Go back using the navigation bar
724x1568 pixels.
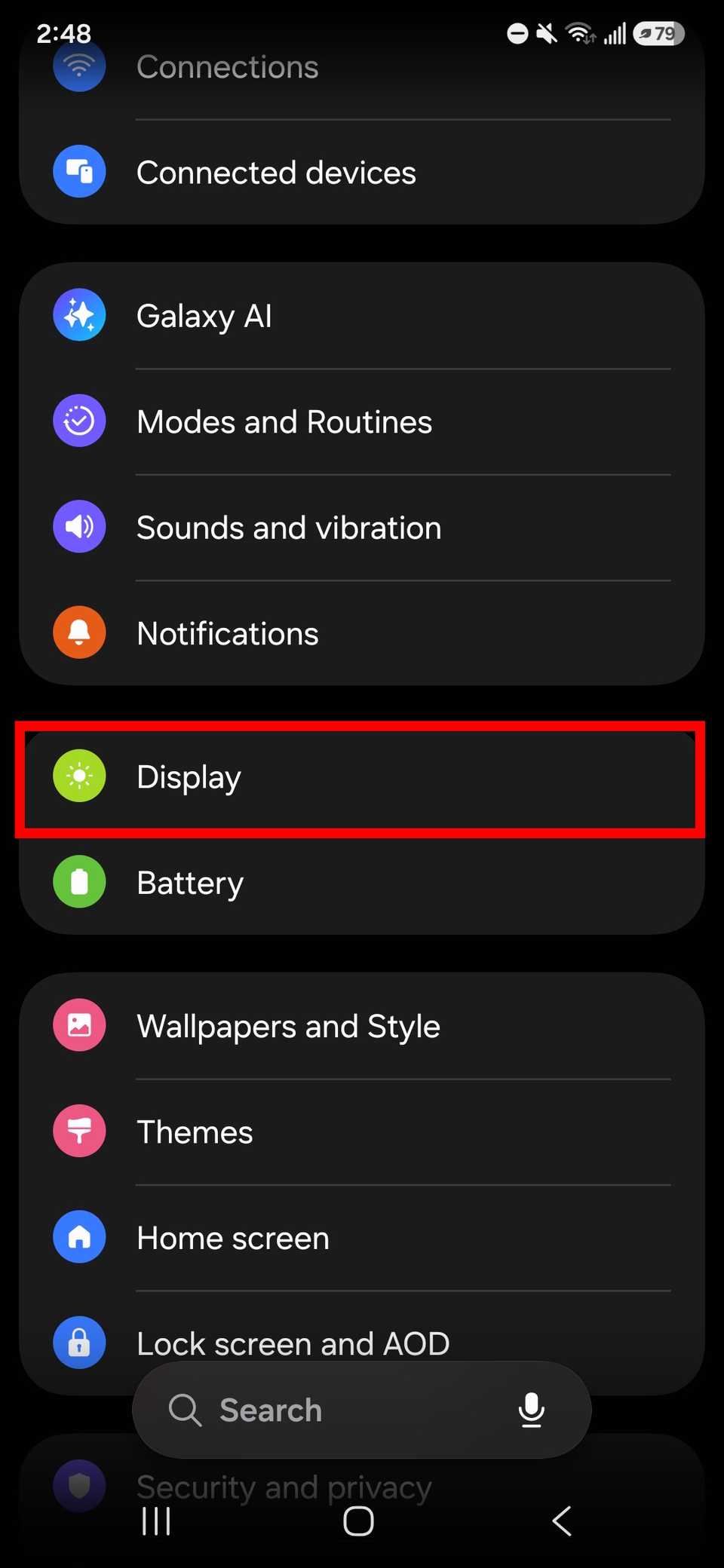pos(562,1521)
